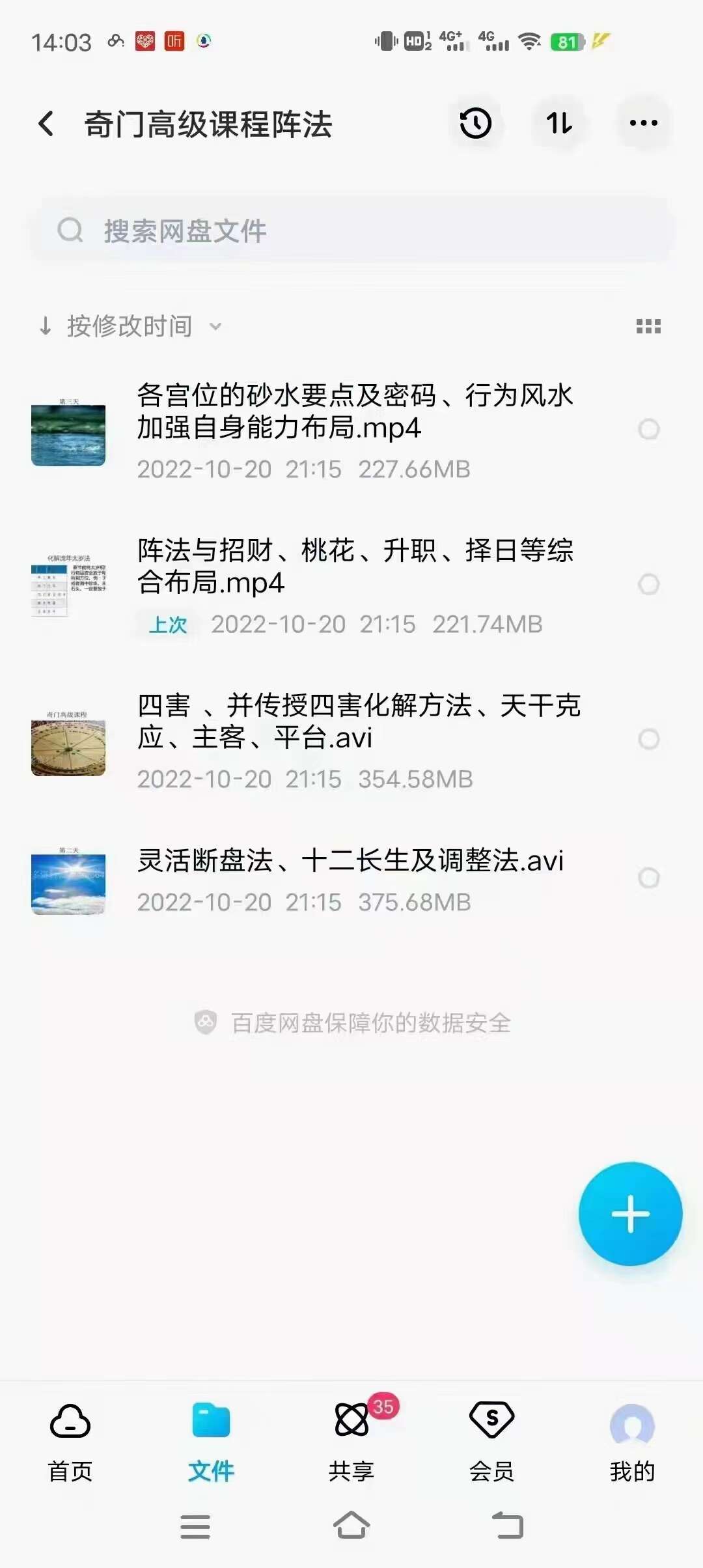The width and height of the screenshot is (703, 1568).
Task: Switch to grid view layout
Action: [x=648, y=326]
